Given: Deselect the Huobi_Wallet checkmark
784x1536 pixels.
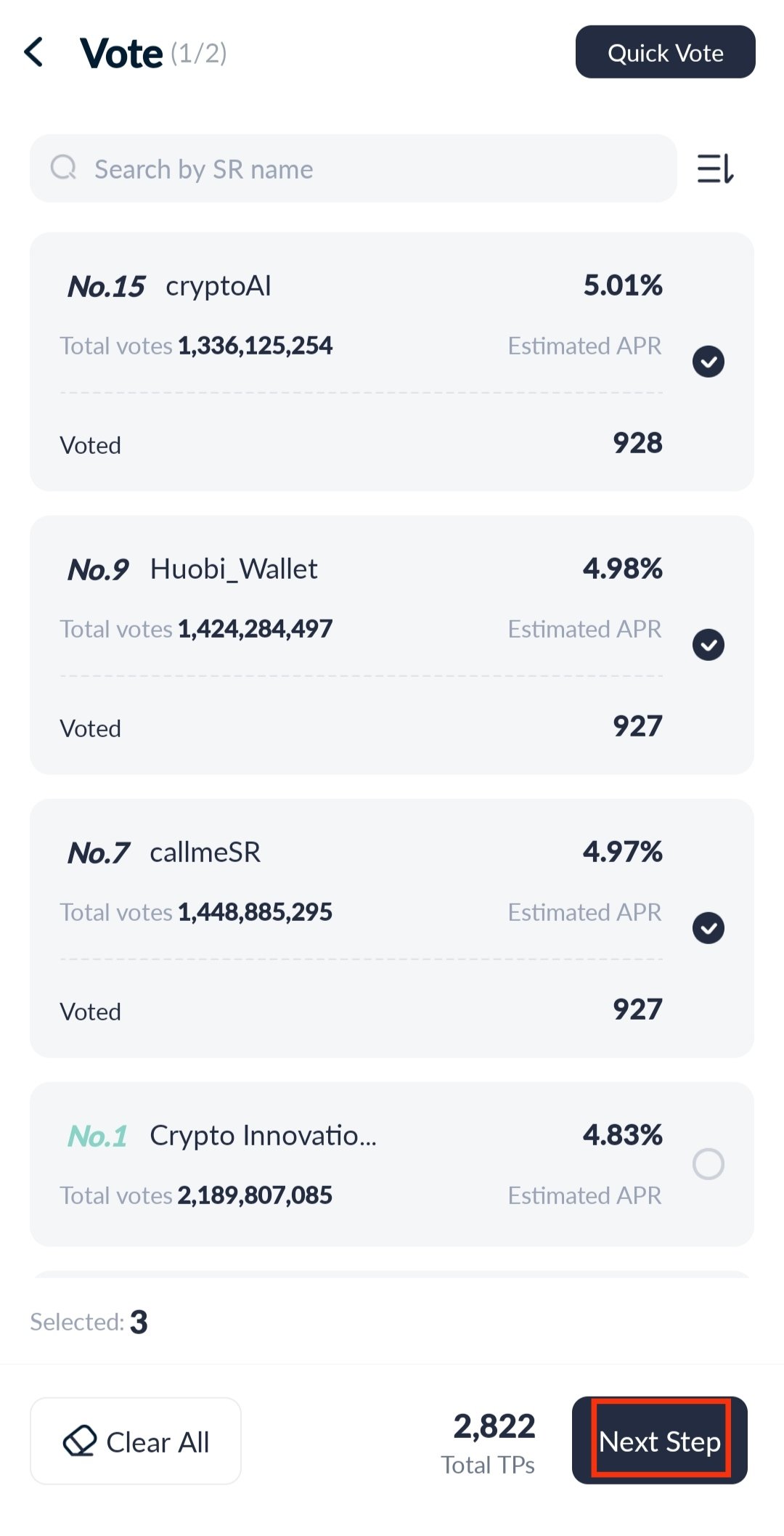Looking at the screenshot, I should [708, 645].
